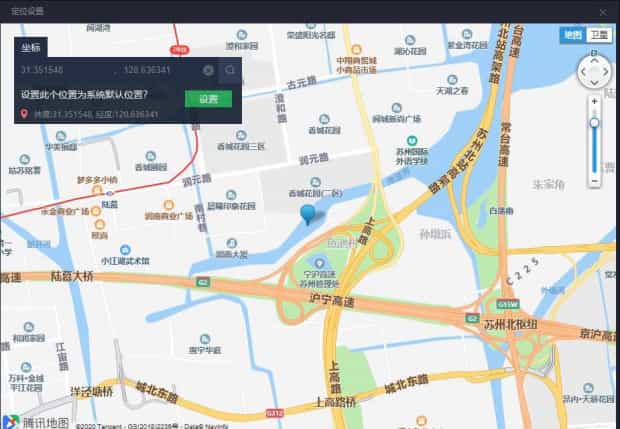Tap the green 设置 button
This screenshot has height=429, width=620.
[208, 98]
